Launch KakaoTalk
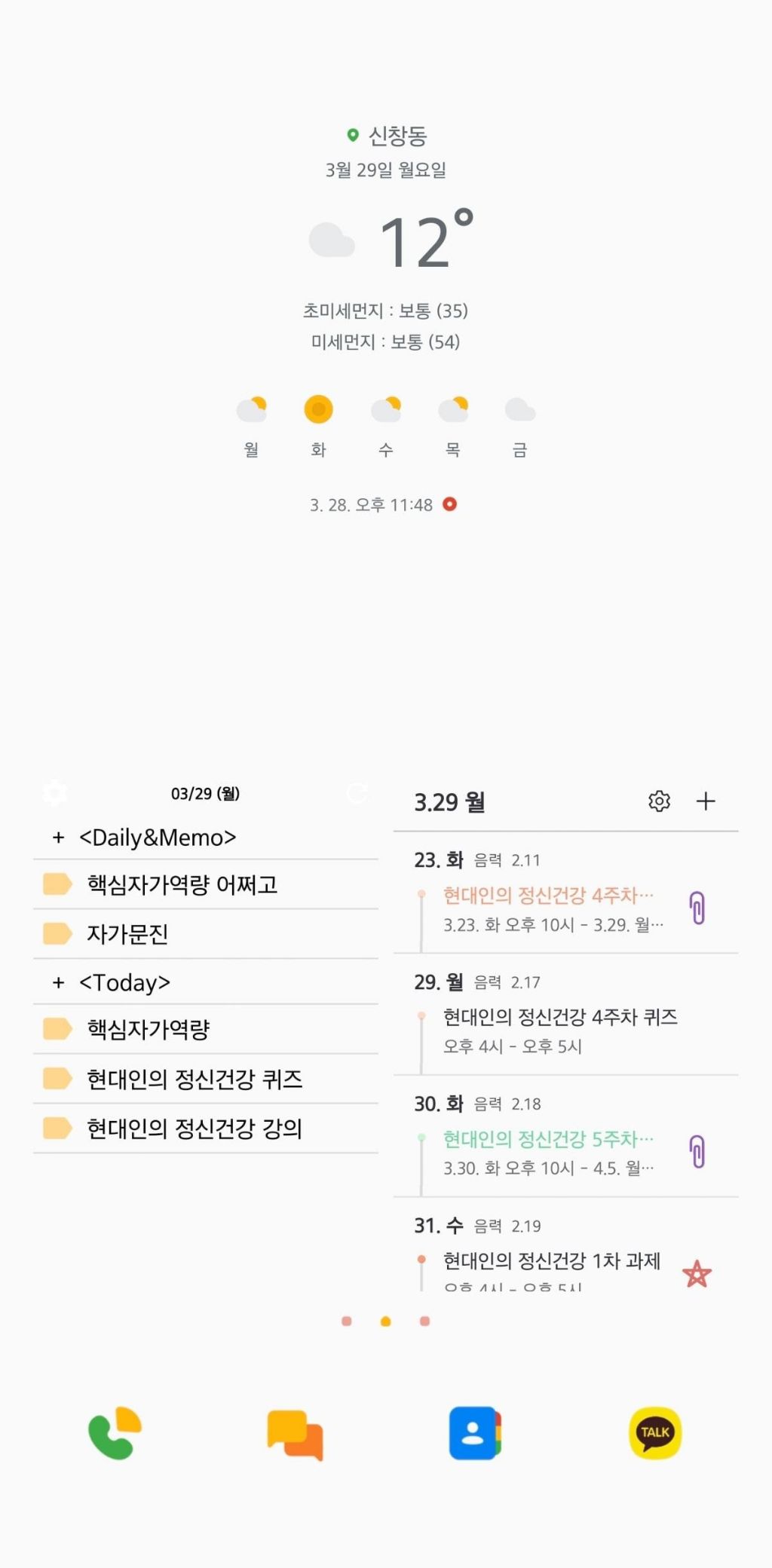772x1568 pixels. 655,1433
